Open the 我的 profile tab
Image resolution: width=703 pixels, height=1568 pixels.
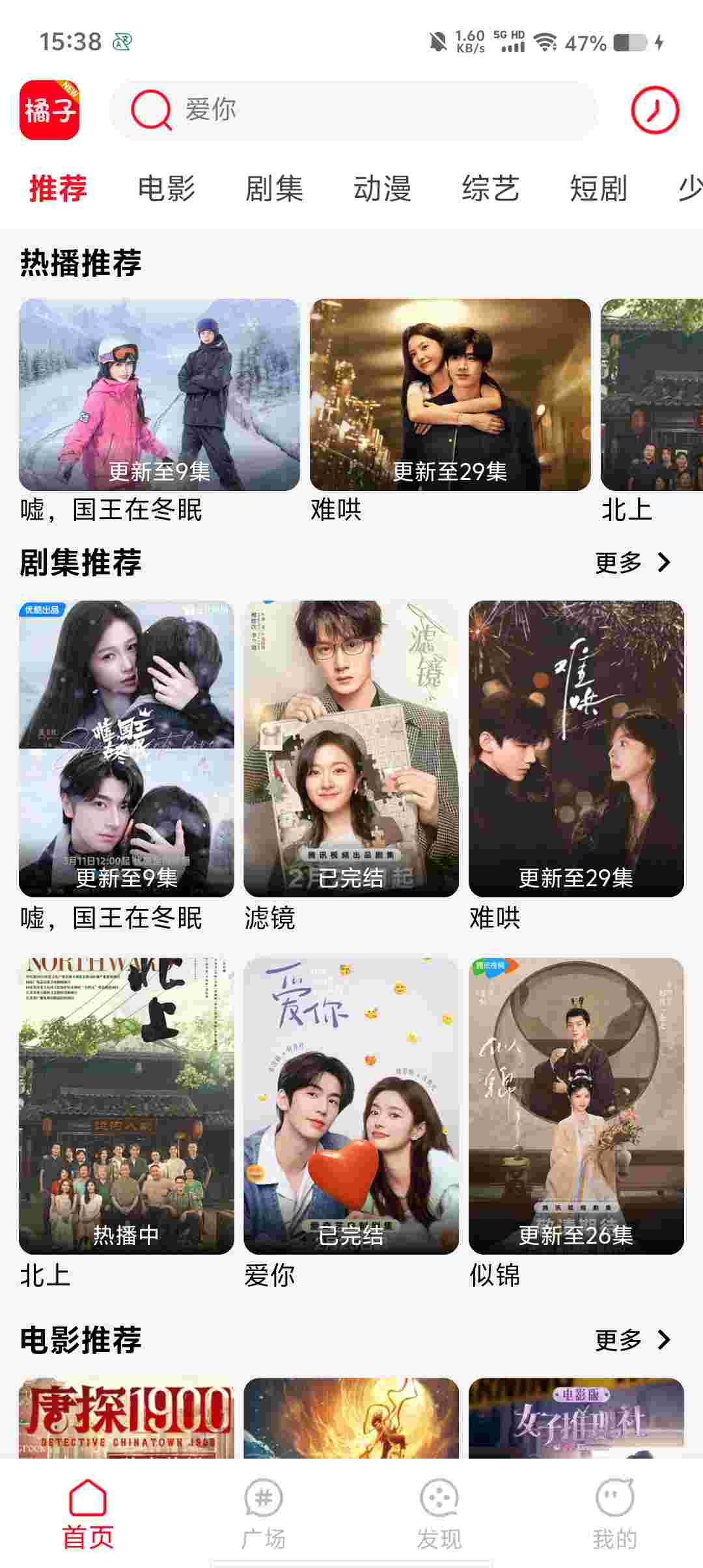pos(614,1513)
